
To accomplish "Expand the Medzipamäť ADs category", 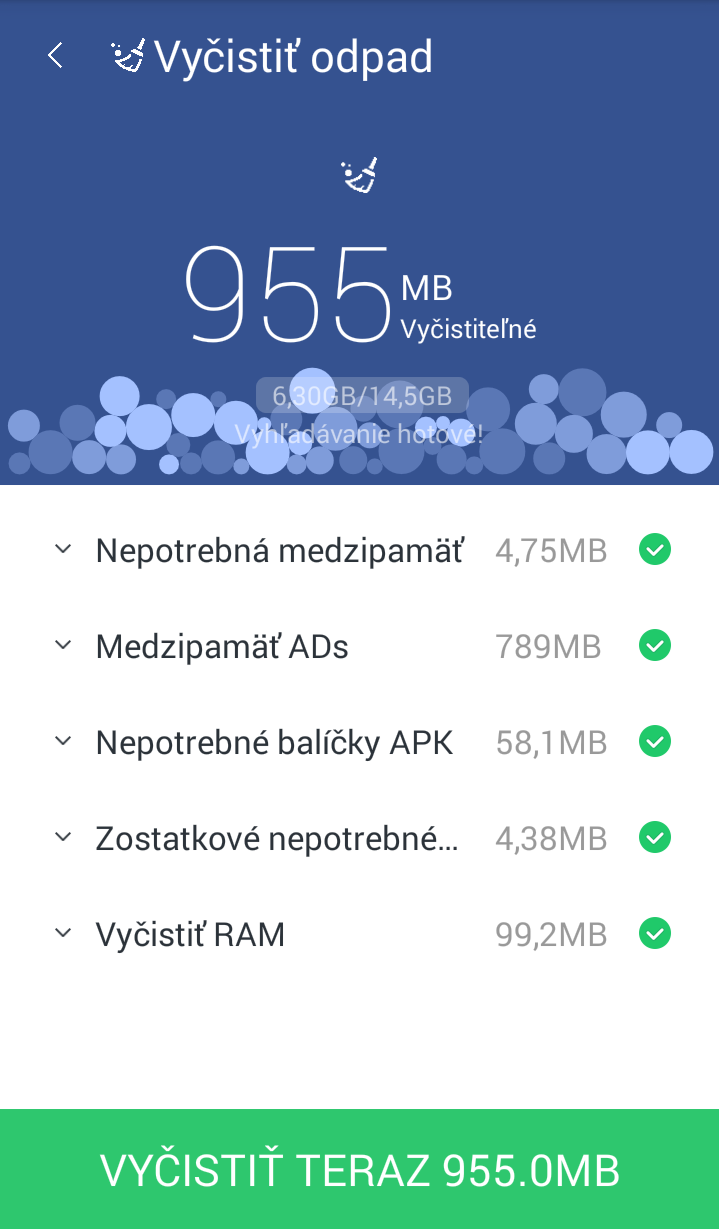I will click(x=63, y=646).
